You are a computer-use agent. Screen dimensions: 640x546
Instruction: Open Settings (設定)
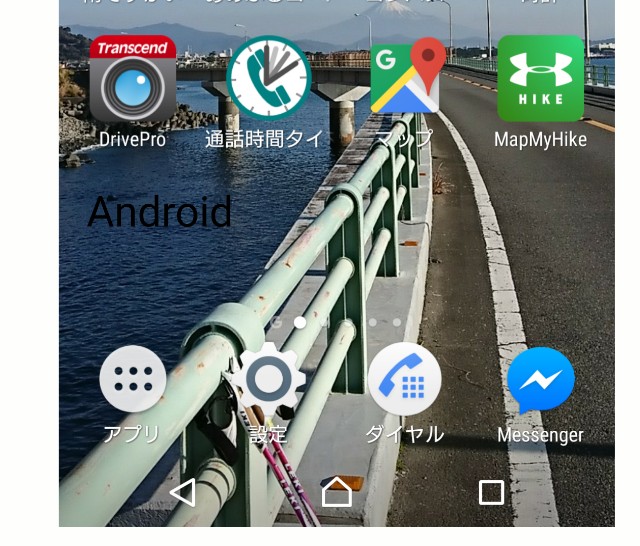click(269, 380)
